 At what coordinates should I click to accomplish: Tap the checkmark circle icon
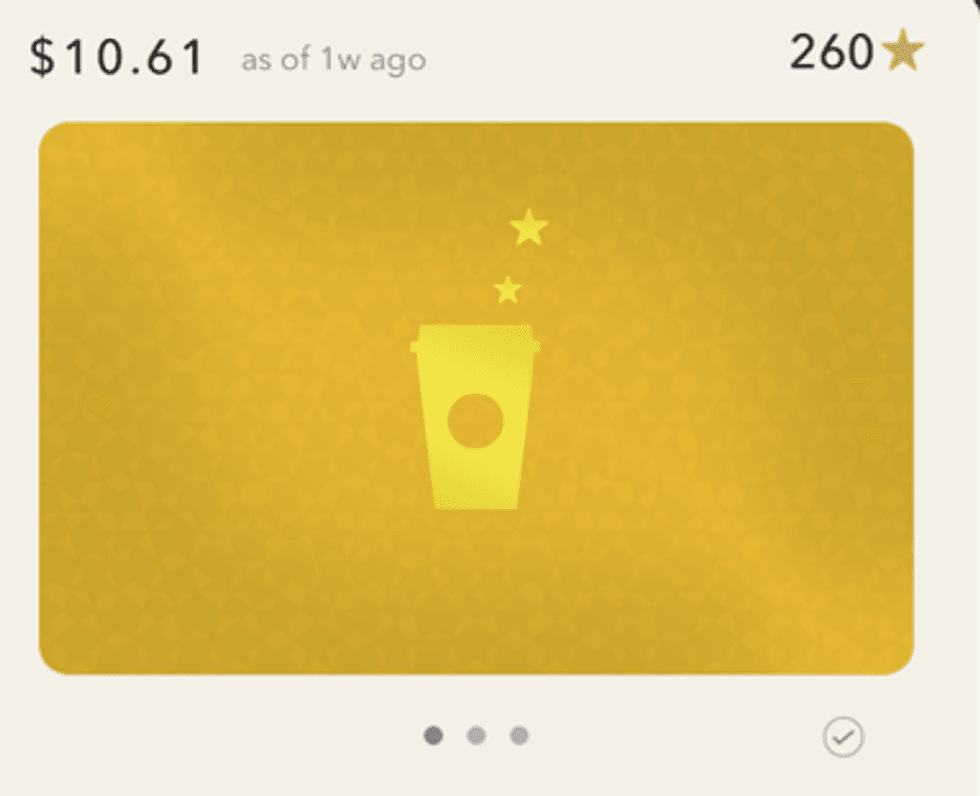[843, 738]
